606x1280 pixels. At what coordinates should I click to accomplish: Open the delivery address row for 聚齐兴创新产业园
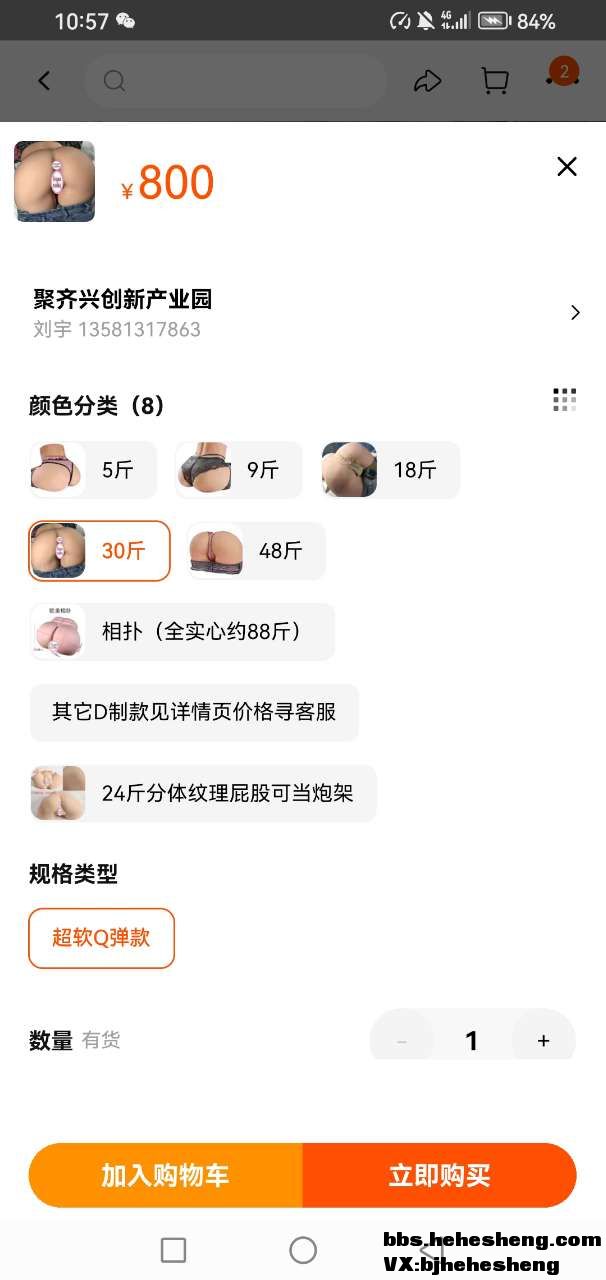click(303, 313)
